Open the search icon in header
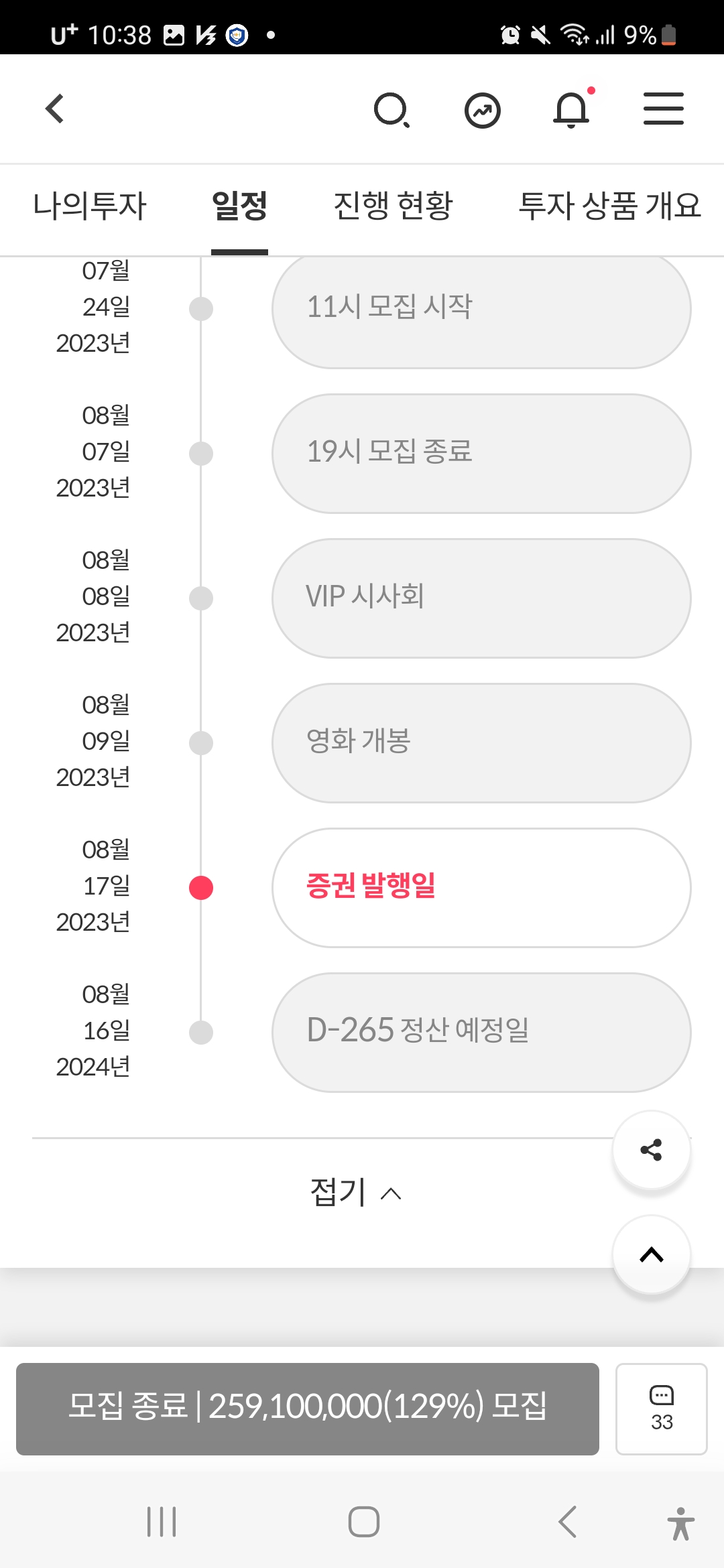The width and height of the screenshot is (724, 1568). pos(391,110)
